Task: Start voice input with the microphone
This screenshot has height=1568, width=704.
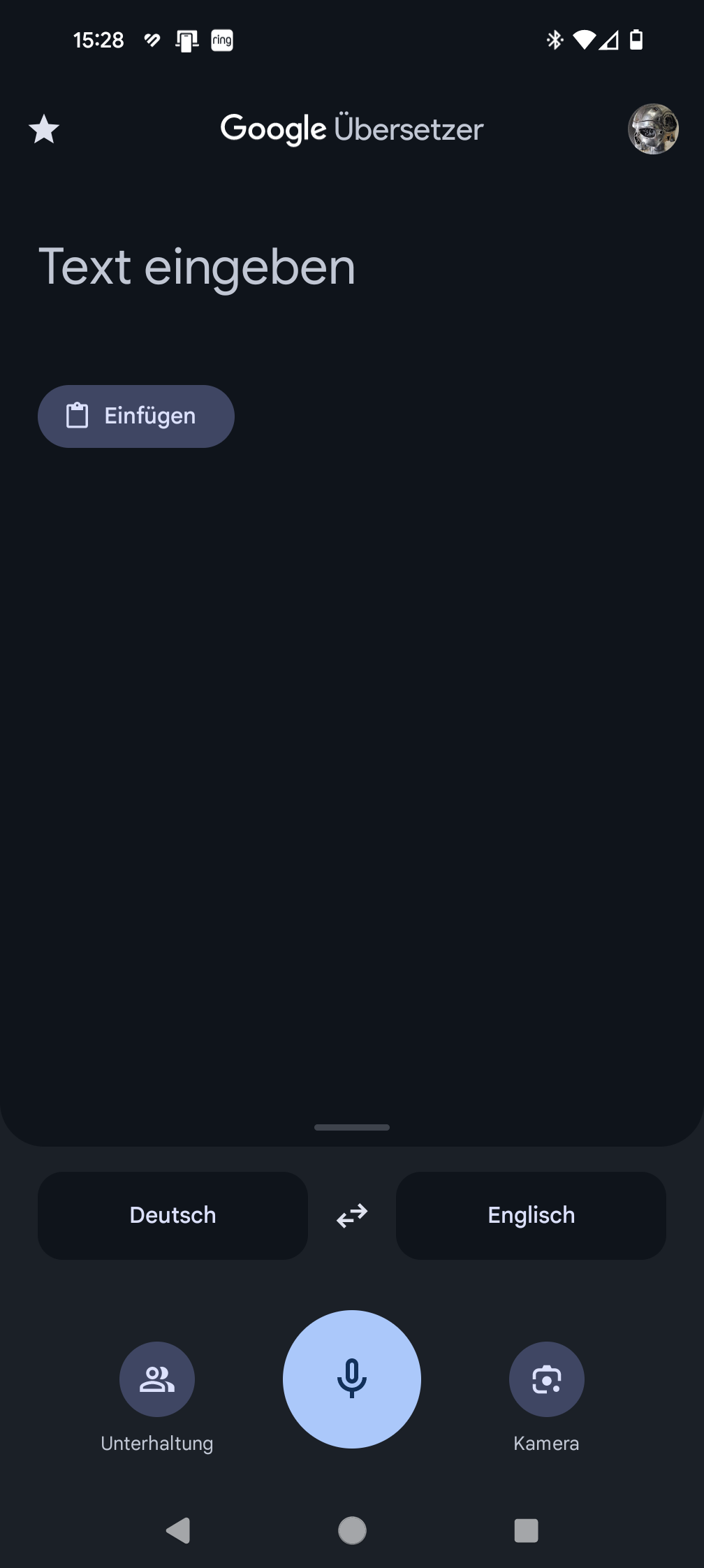Action: (x=352, y=1379)
